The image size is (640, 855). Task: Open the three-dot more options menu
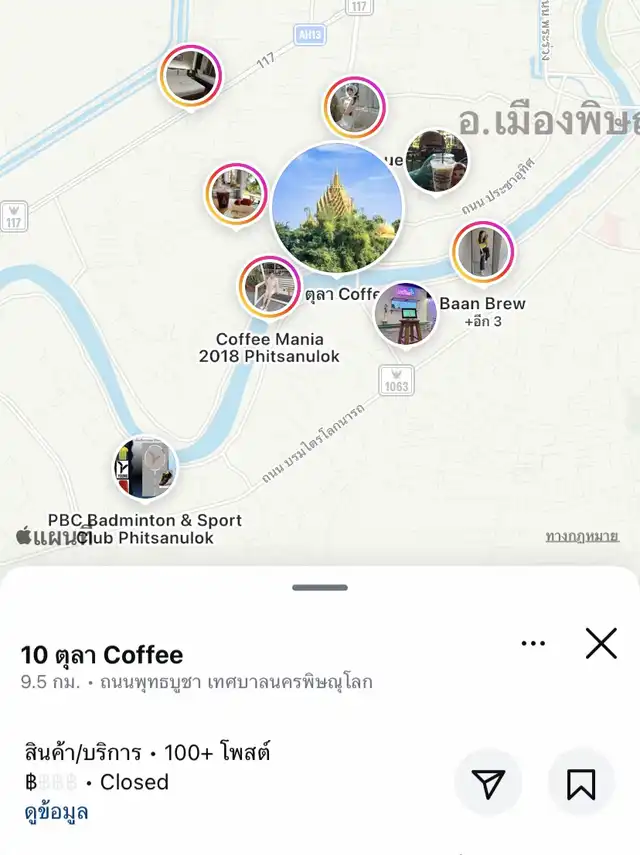click(x=533, y=643)
